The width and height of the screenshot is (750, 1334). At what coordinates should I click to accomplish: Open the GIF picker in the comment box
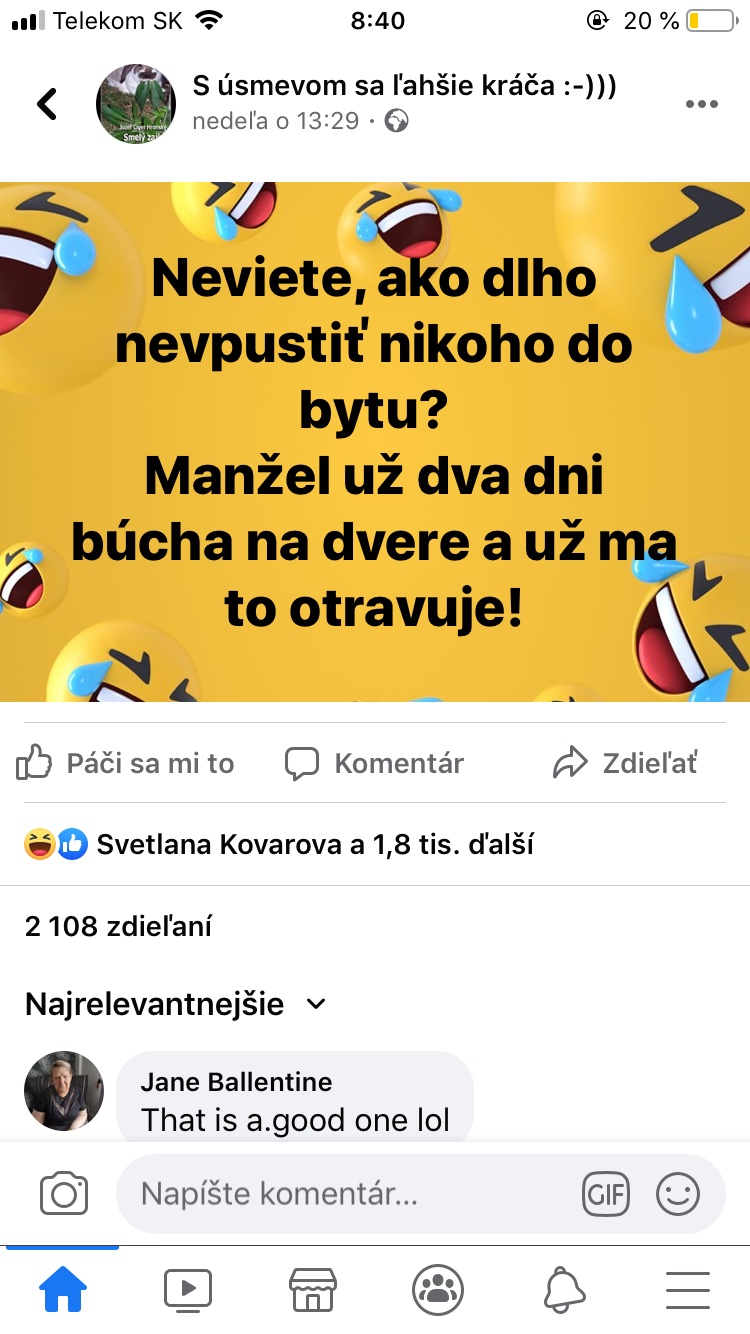(x=606, y=1194)
